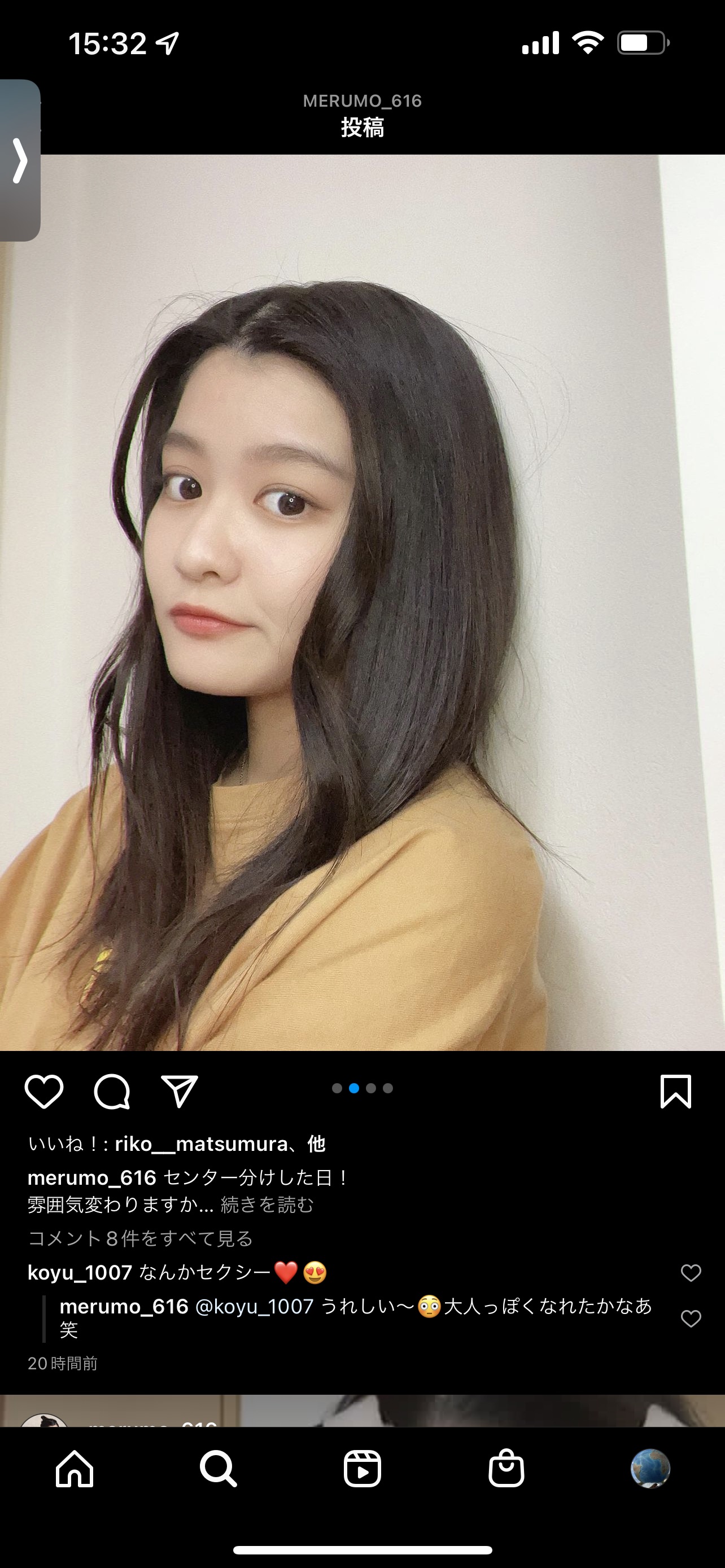Switch to the Search tab
725x1568 pixels.
click(218, 1468)
